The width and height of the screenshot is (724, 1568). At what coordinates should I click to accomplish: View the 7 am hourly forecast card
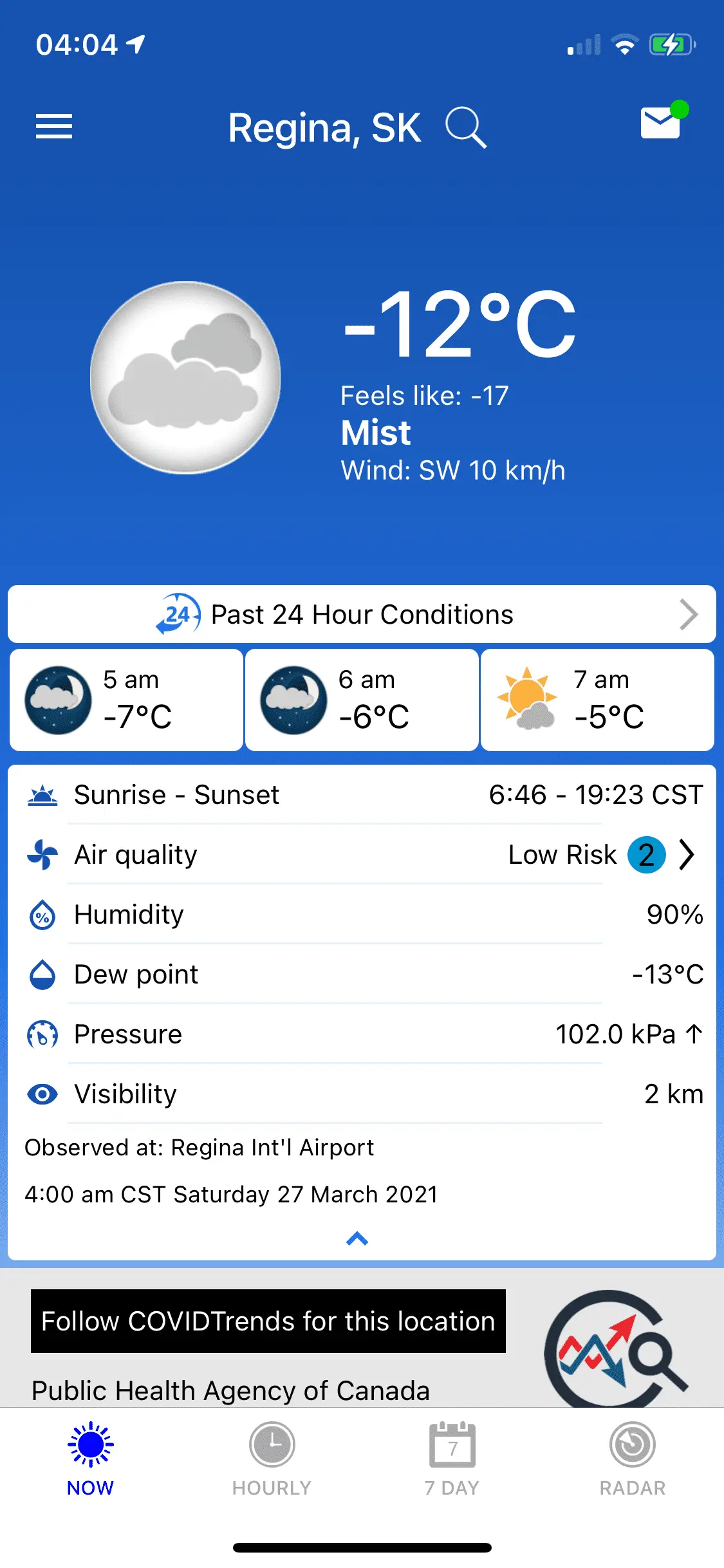pos(597,700)
